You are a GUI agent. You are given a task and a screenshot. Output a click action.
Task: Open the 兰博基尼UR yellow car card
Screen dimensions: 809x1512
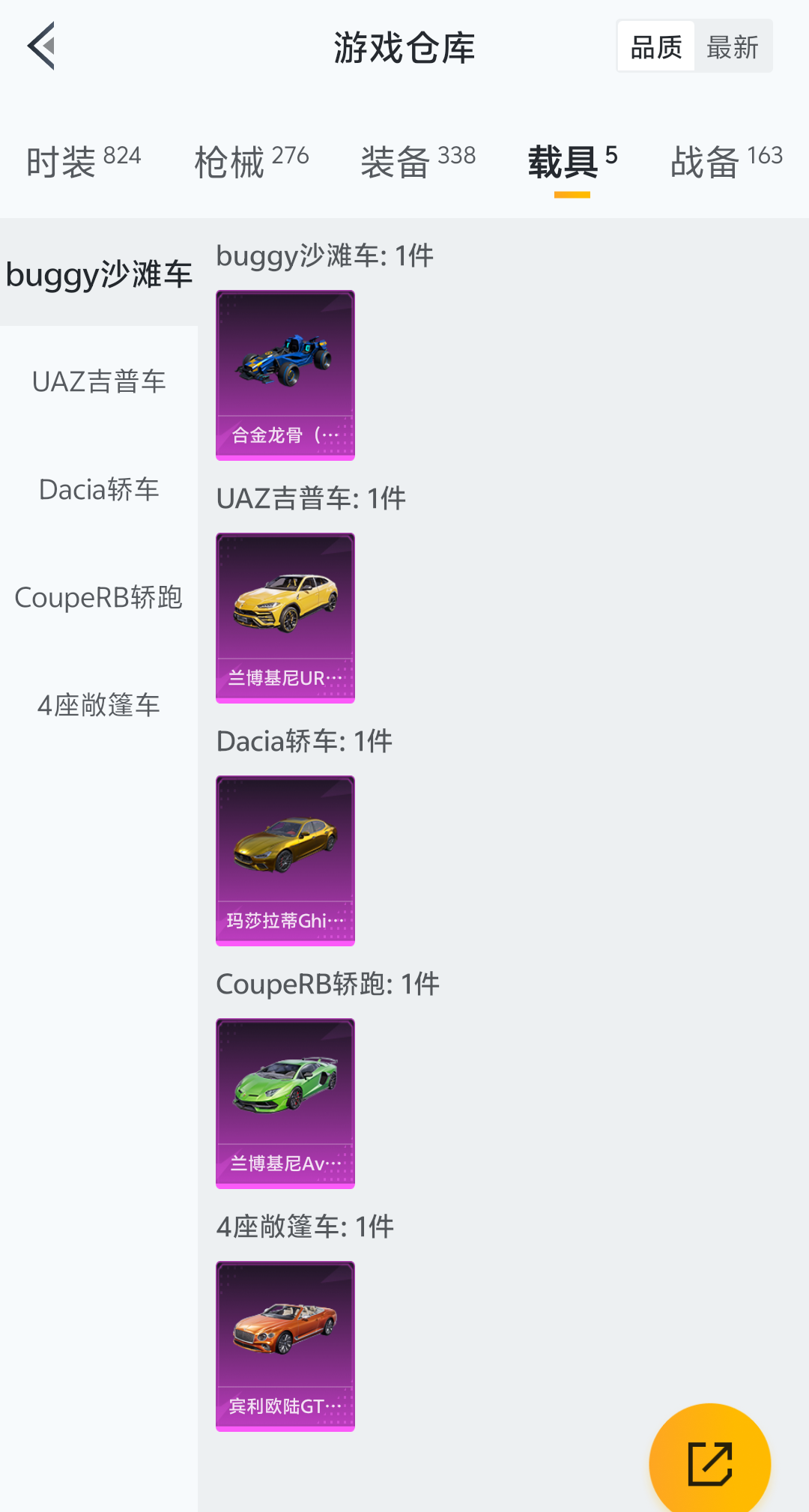[285, 618]
